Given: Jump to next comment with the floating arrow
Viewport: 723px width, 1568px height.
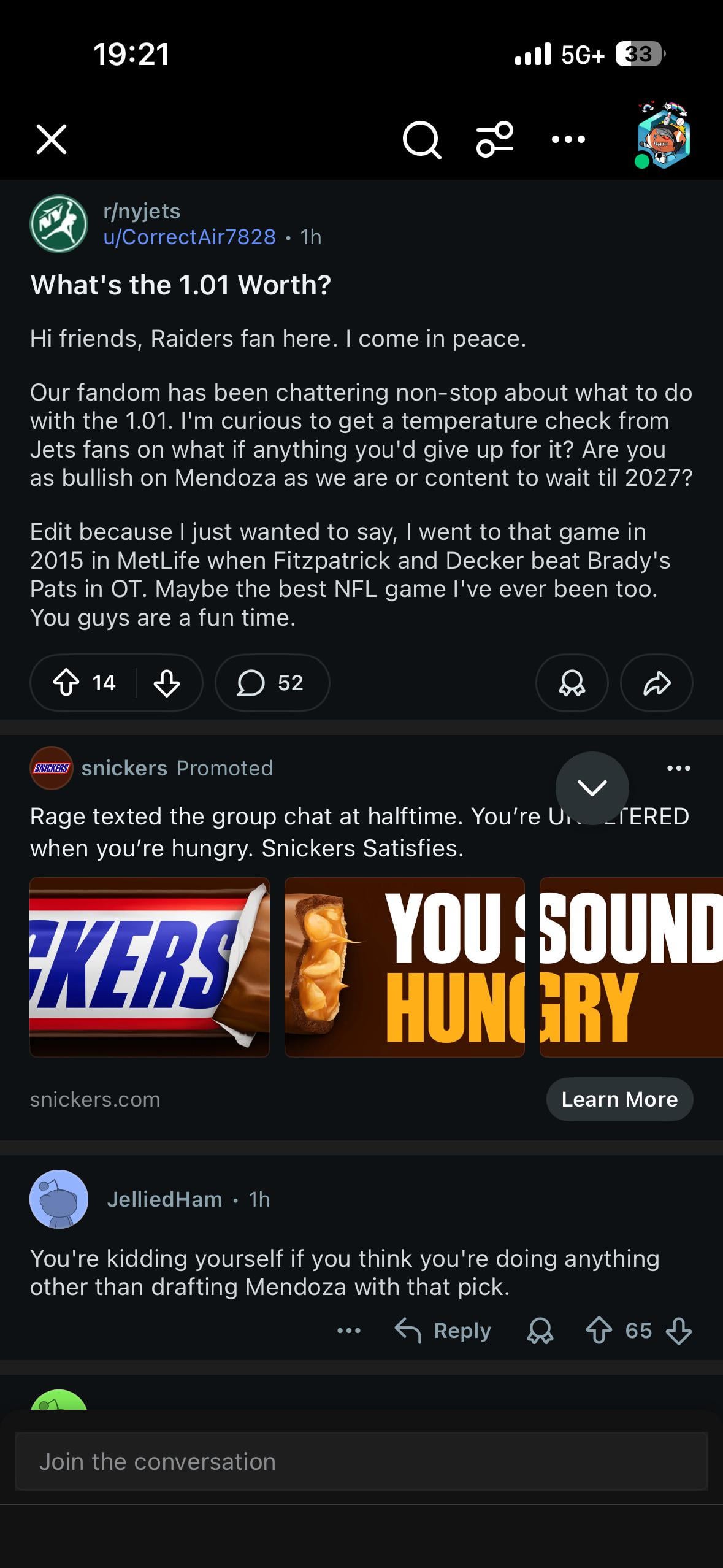Looking at the screenshot, I should (x=592, y=788).
